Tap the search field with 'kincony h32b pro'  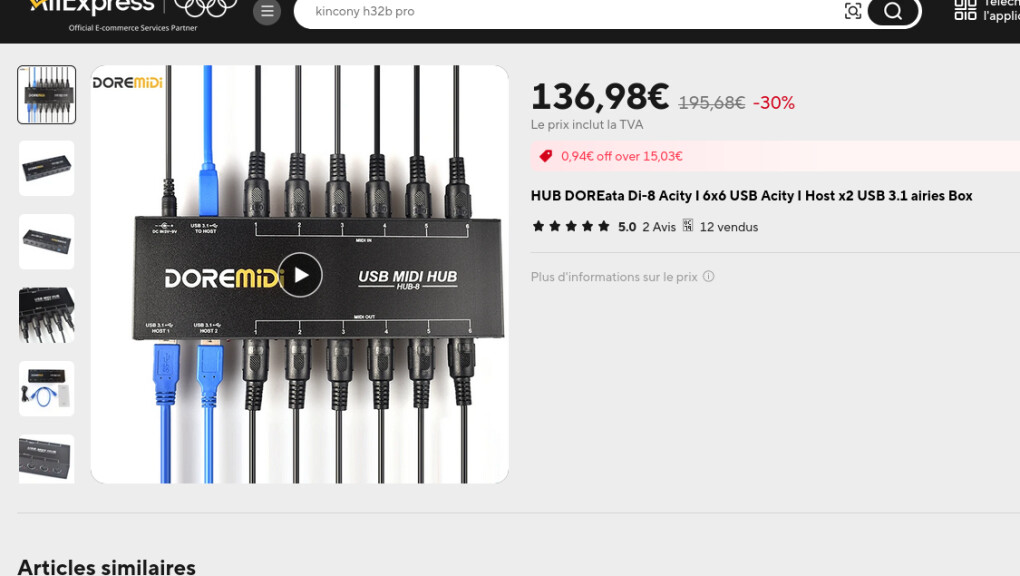[560, 12]
